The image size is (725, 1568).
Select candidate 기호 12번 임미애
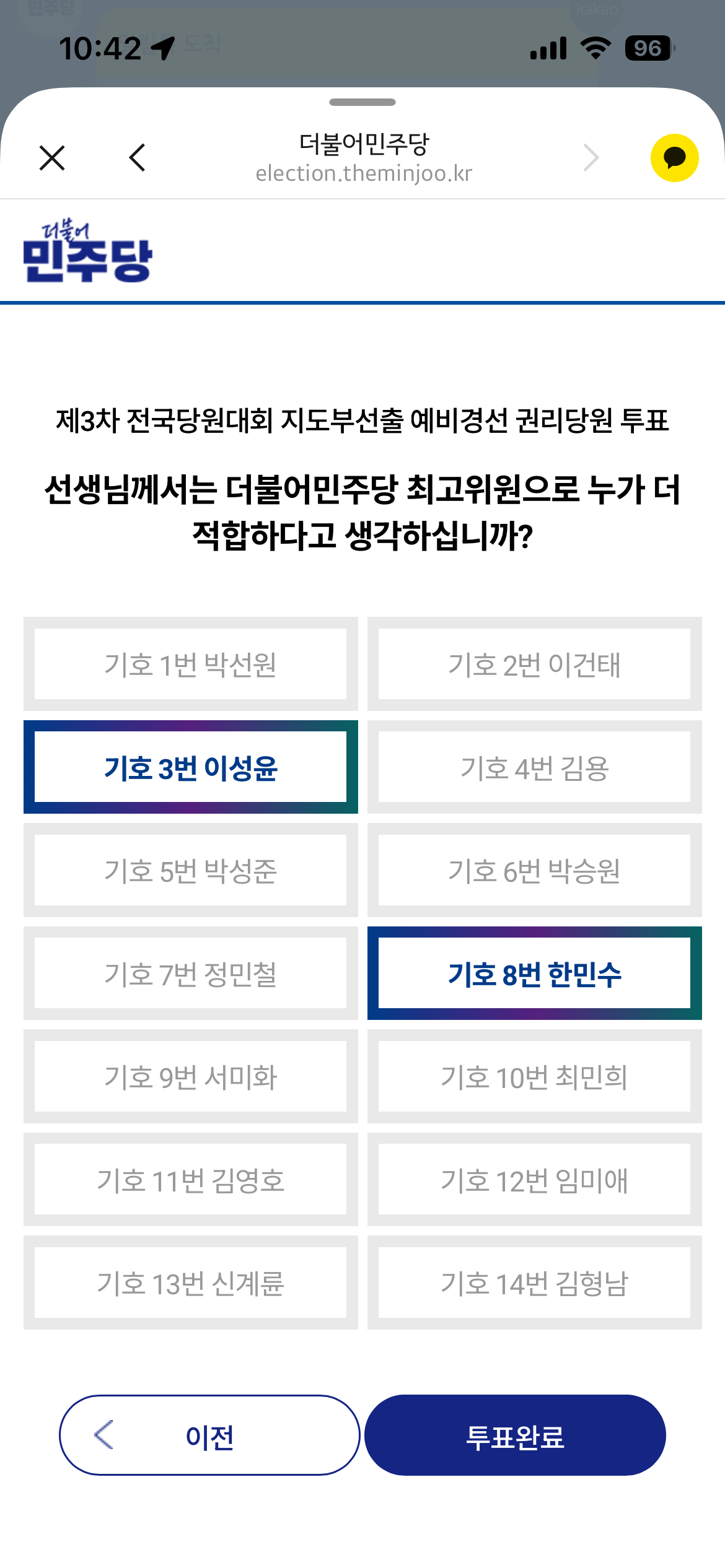[x=534, y=1180]
